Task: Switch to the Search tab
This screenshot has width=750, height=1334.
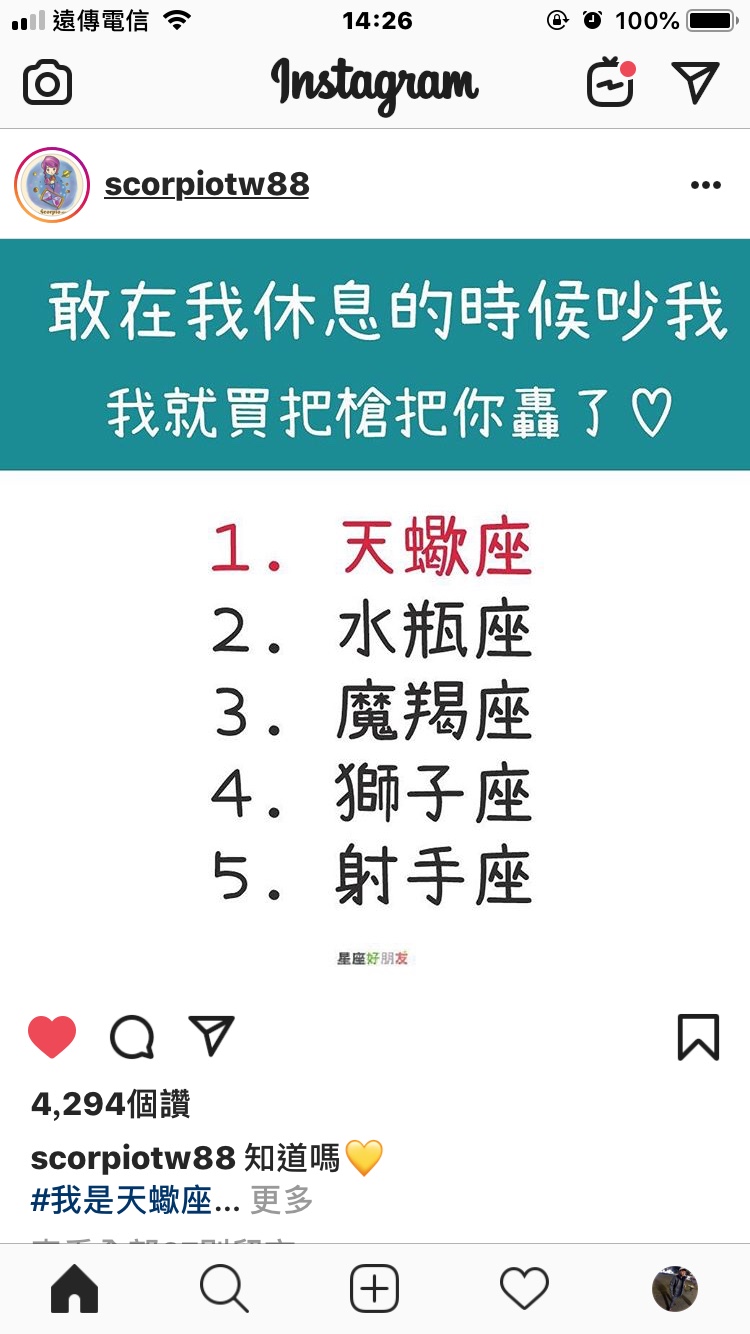Action: click(224, 1289)
